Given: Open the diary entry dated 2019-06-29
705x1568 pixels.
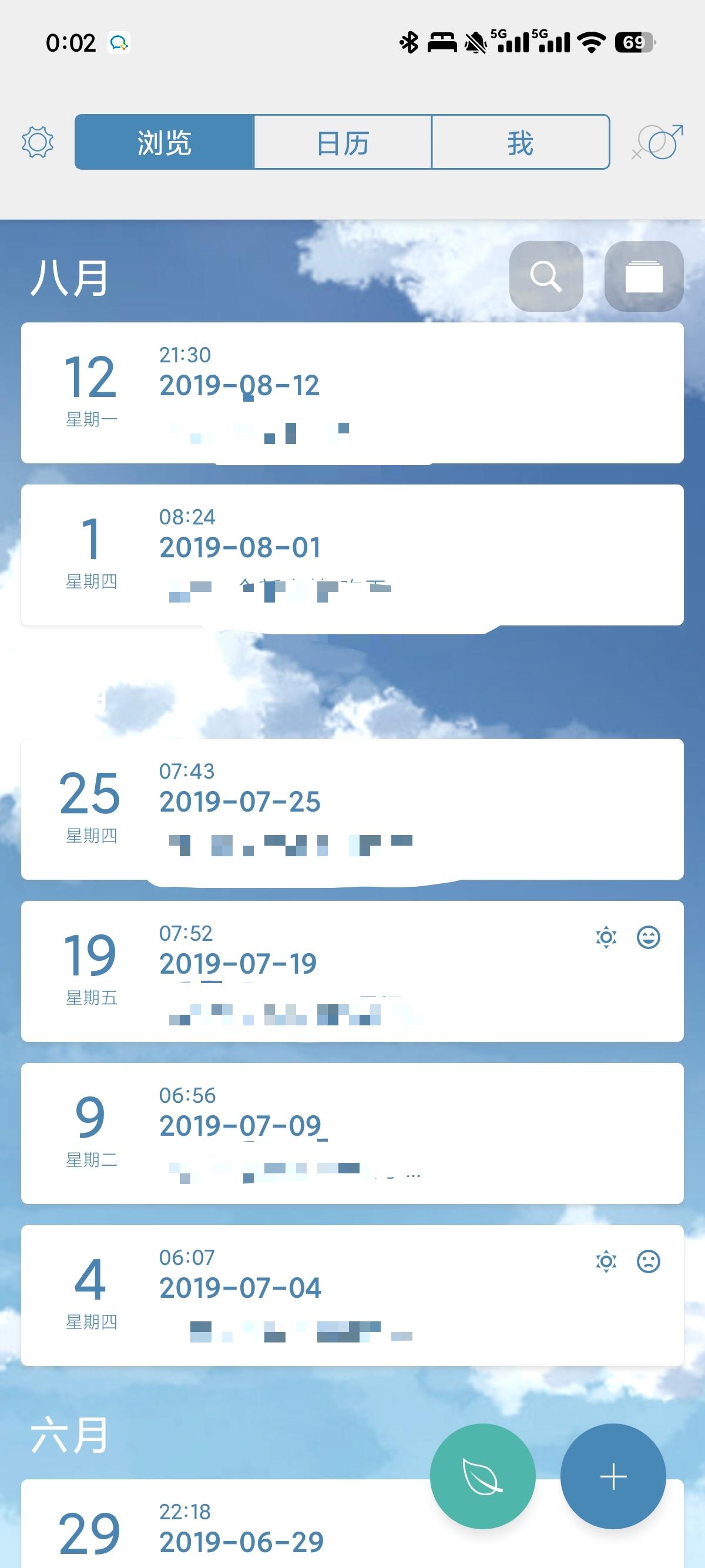Looking at the screenshot, I should [352, 1523].
